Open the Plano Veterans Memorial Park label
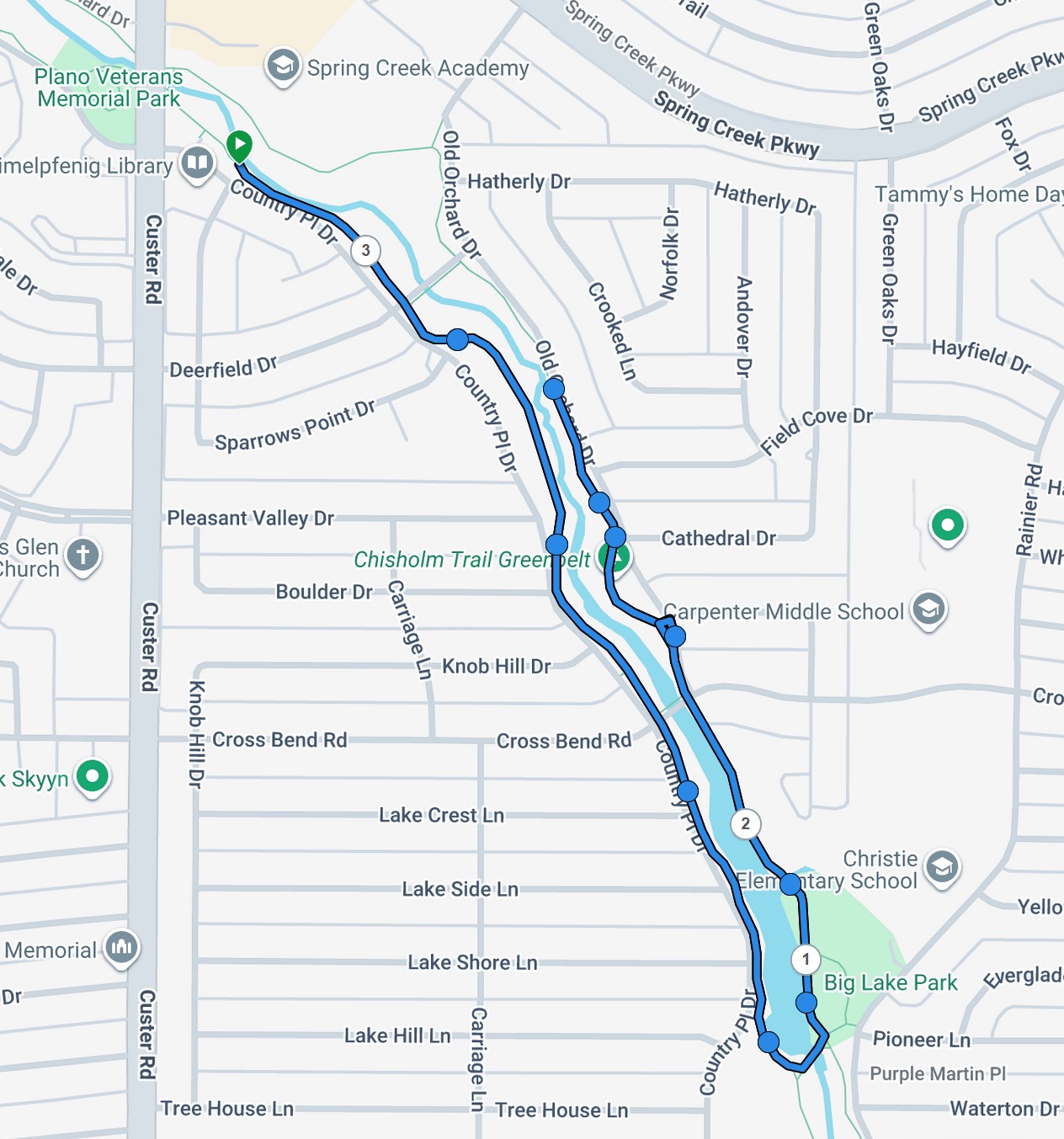1064x1139 pixels. point(109,88)
